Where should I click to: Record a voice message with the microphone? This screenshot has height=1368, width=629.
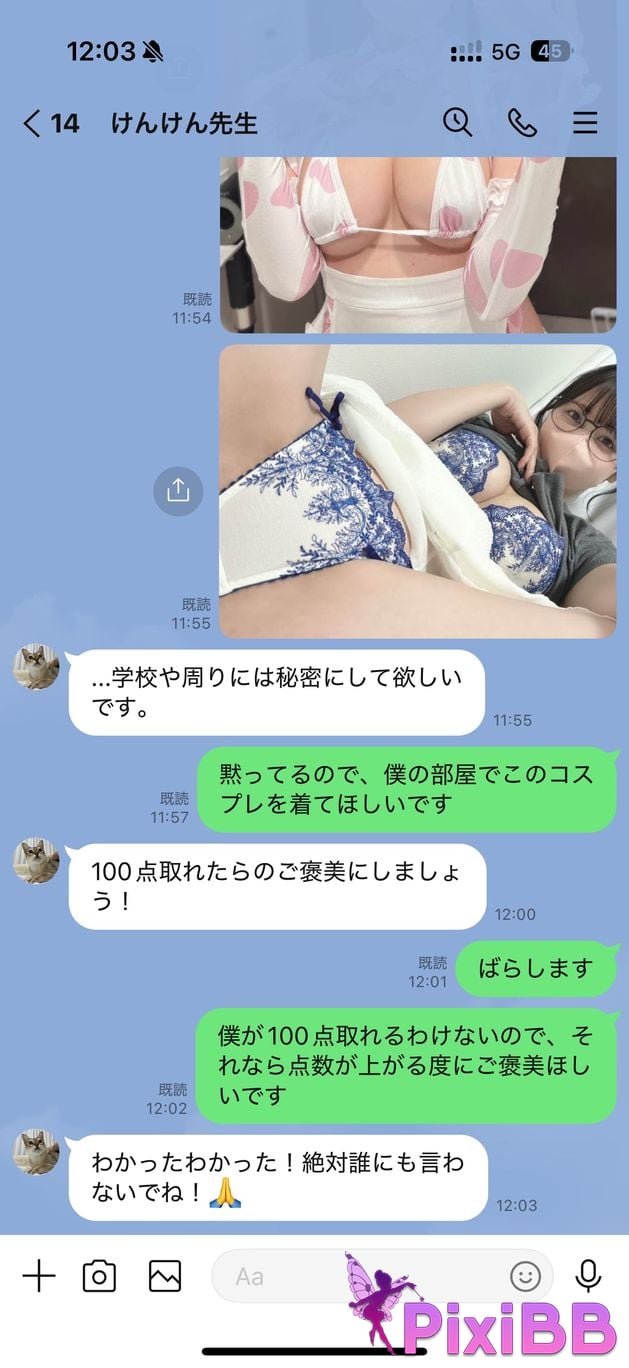(x=588, y=1276)
